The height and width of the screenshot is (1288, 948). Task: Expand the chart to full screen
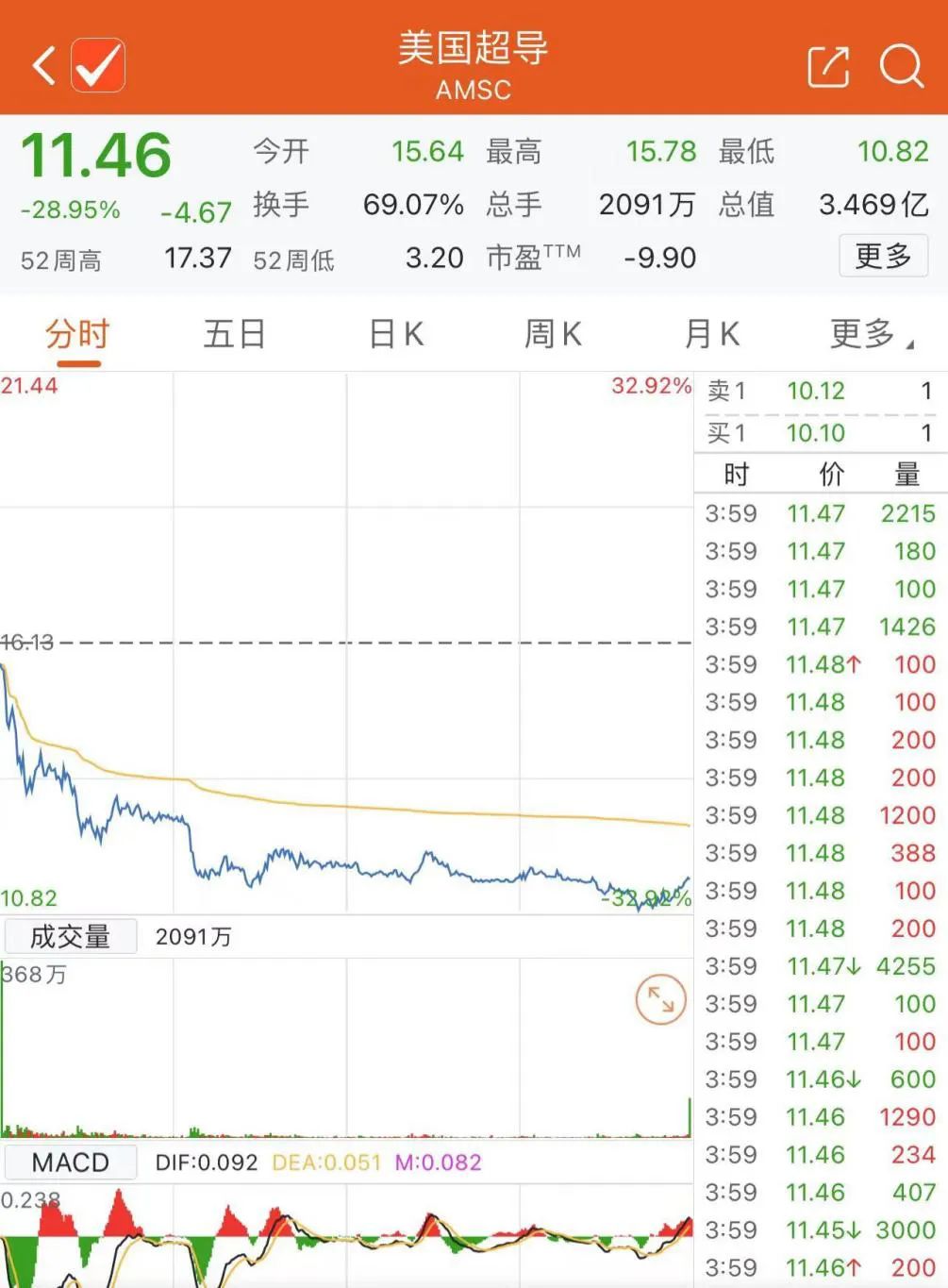coord(660,999)
